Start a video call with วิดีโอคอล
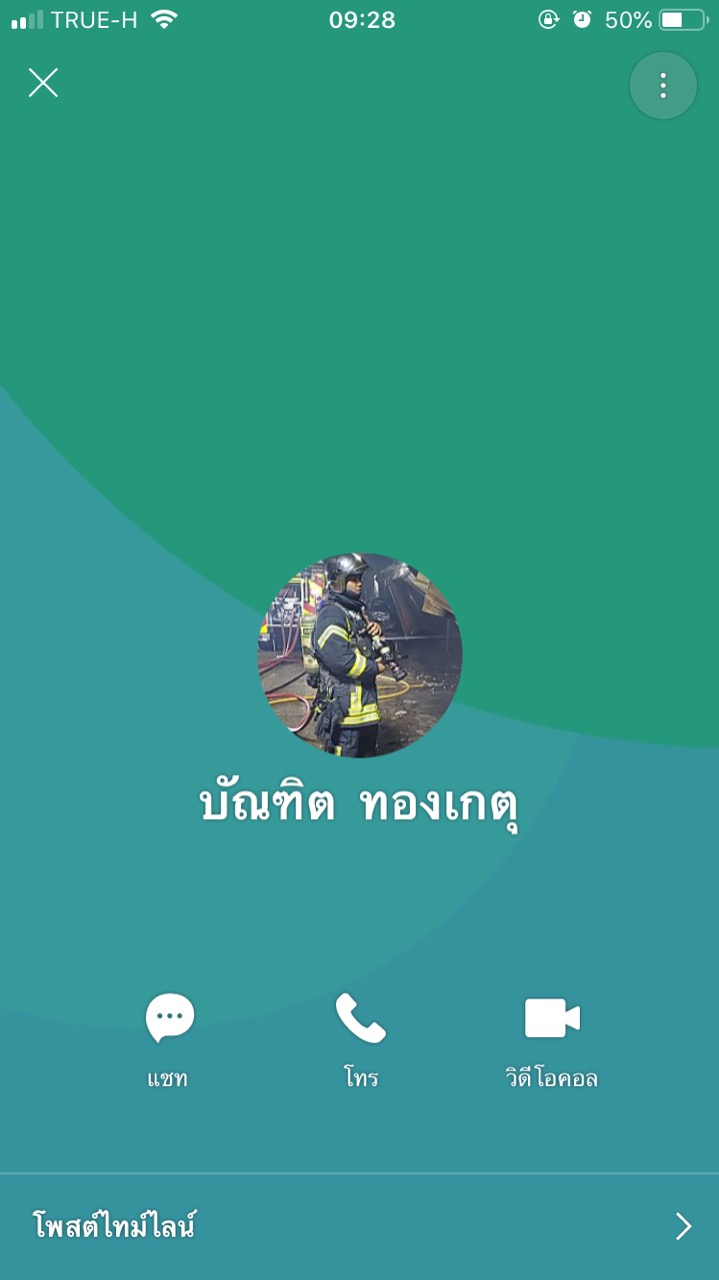The image size is (719, 1280). [552, 1040]
